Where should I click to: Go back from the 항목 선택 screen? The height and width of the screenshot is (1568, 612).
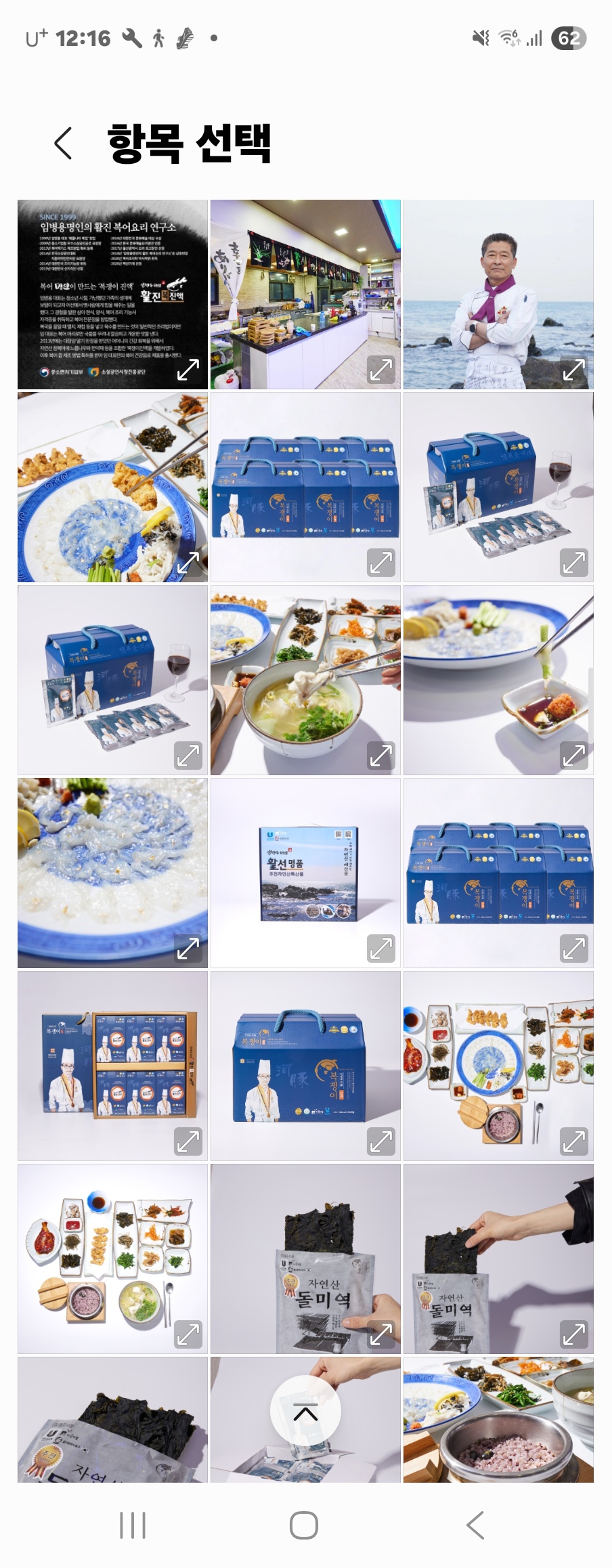point(63,144)
